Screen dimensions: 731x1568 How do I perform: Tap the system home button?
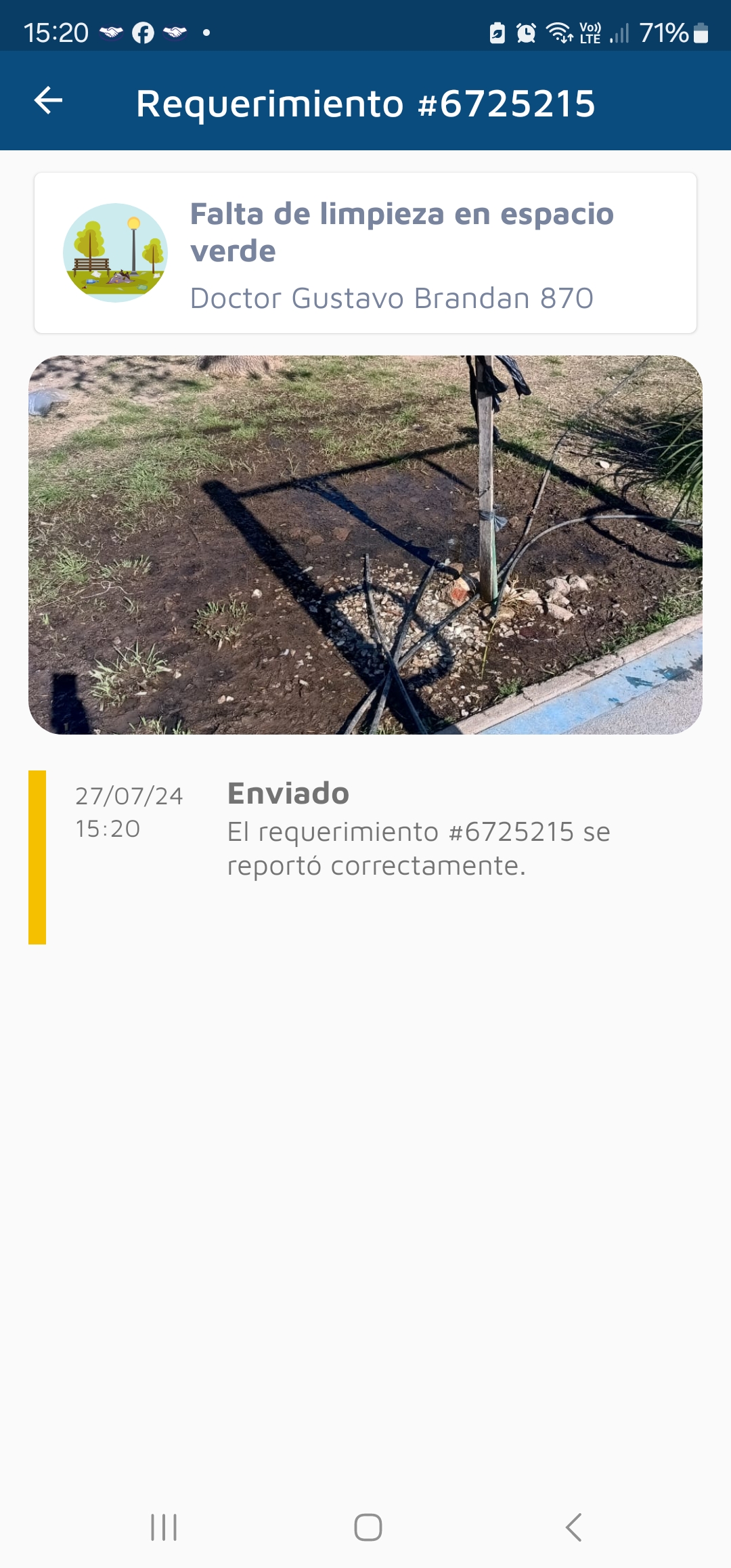pos(368,1527)
